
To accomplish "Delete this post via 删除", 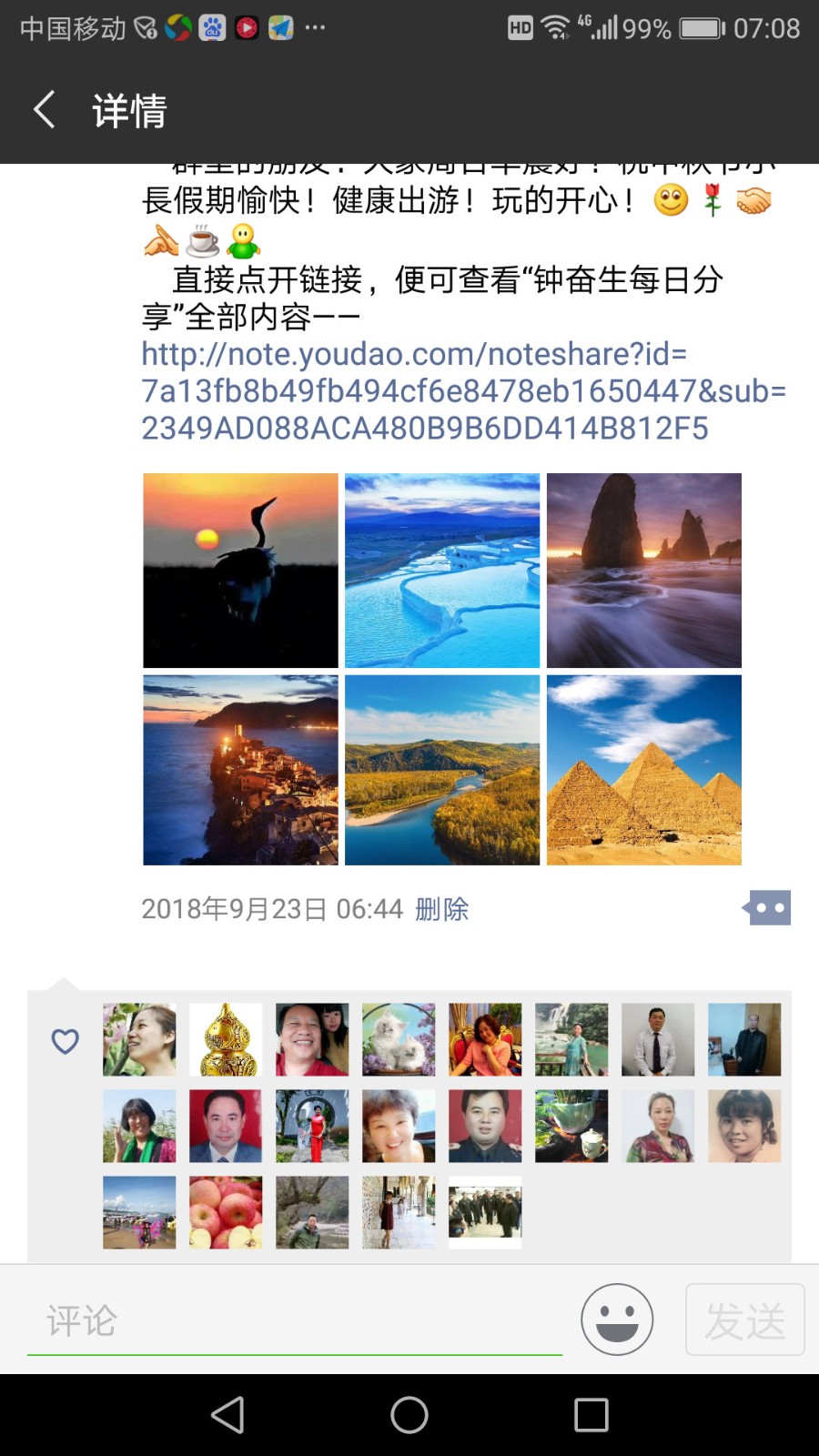I will click(441, 909).
